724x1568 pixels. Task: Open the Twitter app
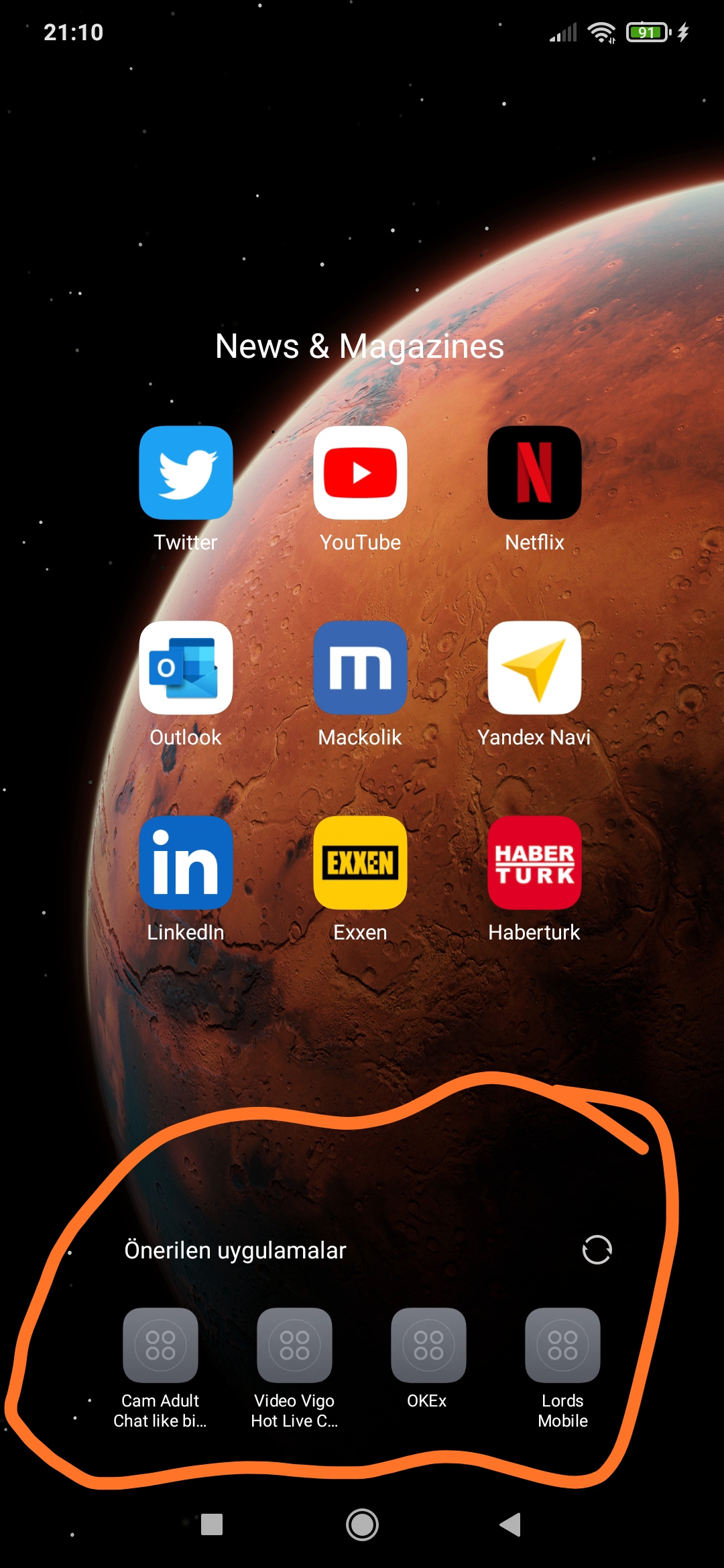coord(186,473)
